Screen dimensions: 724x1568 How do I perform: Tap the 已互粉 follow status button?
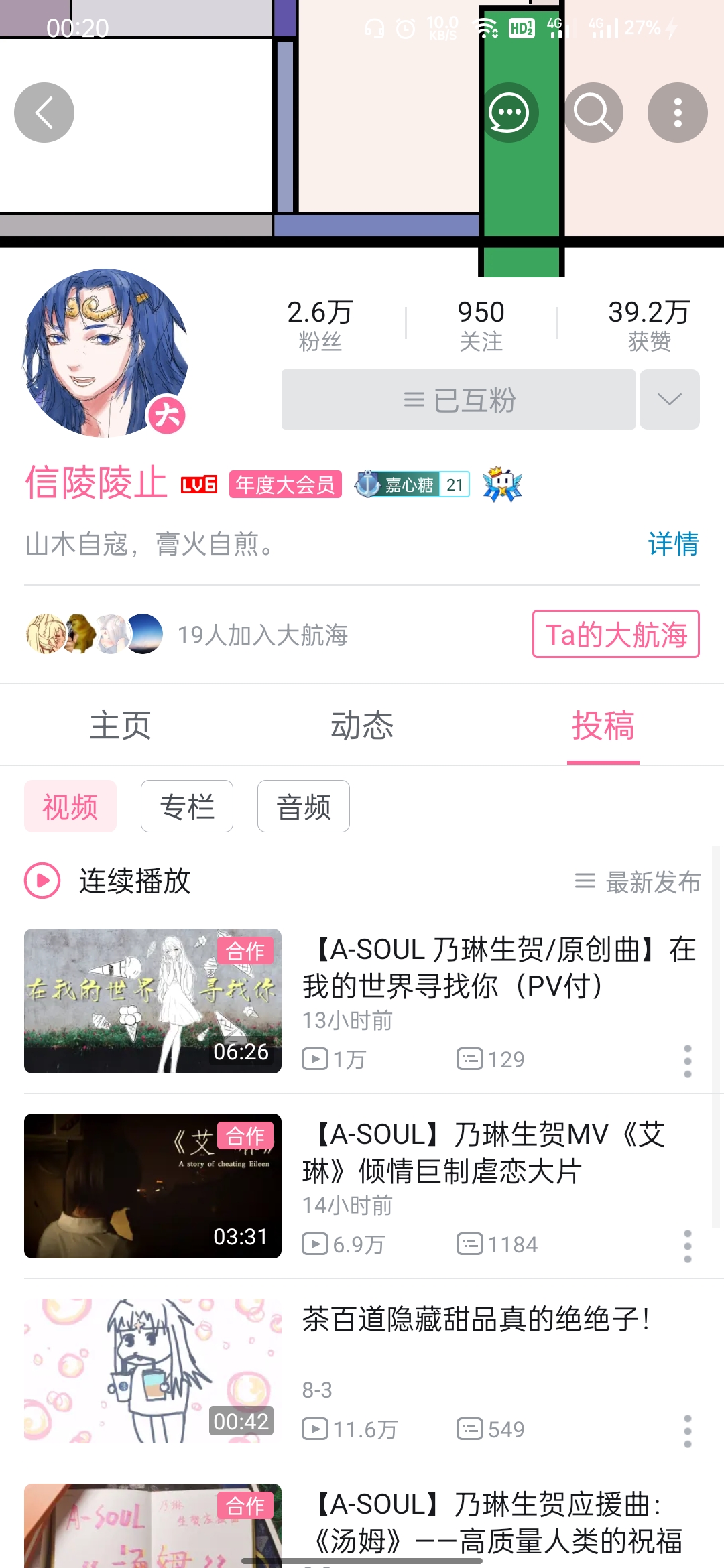[x=458, y=400]
